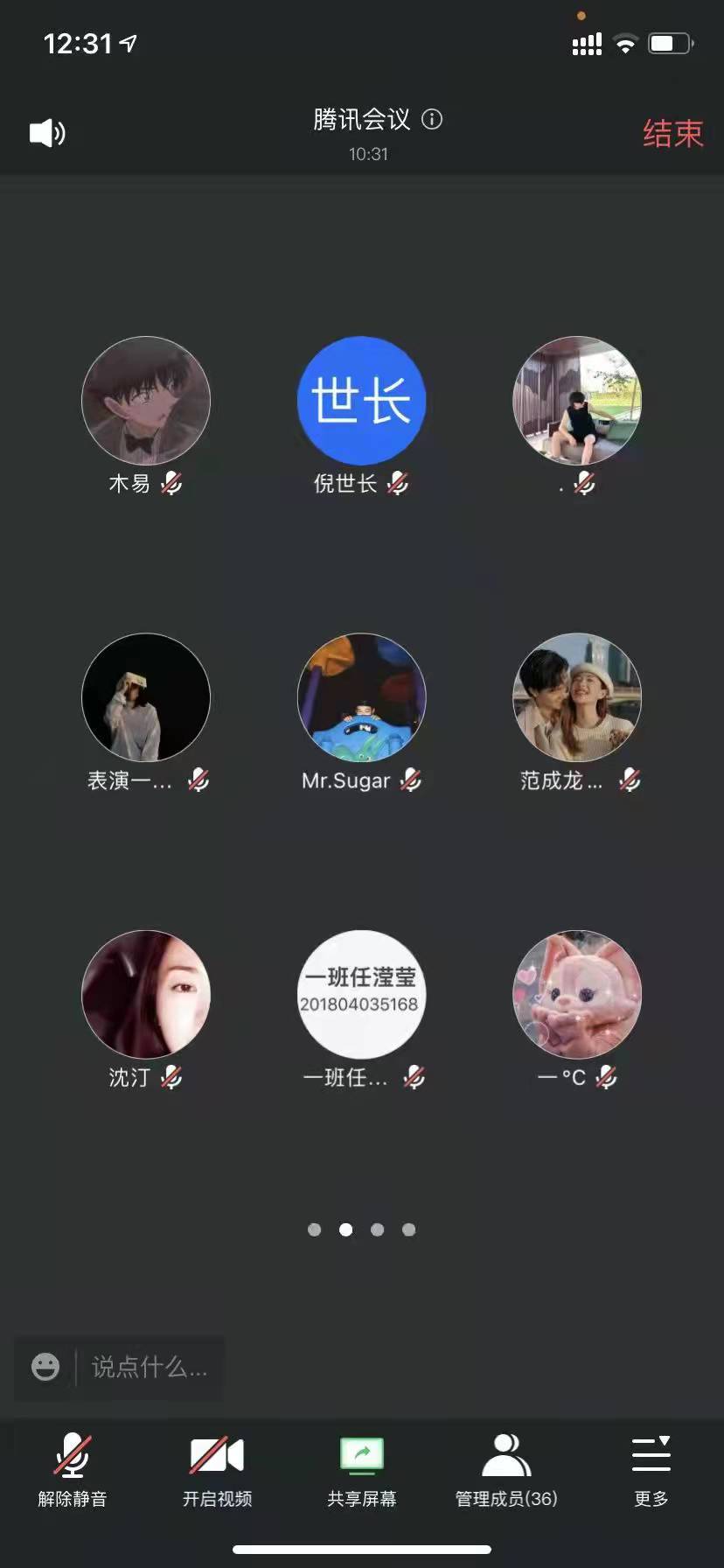Tap 结束 to end the meeting

672,134
